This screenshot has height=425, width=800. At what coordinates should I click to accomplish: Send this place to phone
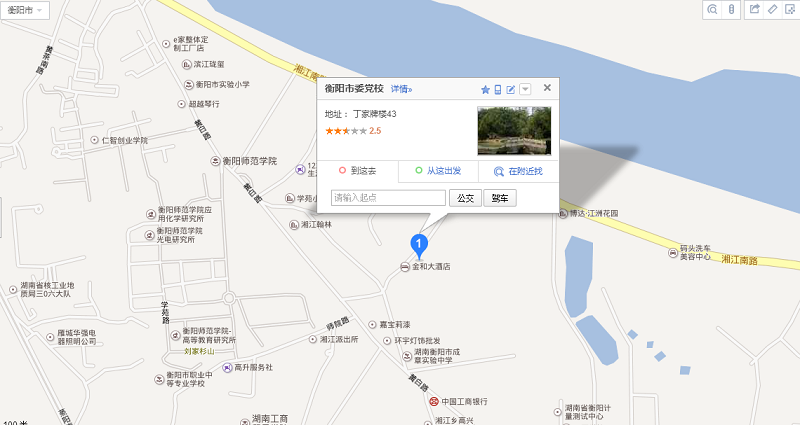tap(498, 90)
